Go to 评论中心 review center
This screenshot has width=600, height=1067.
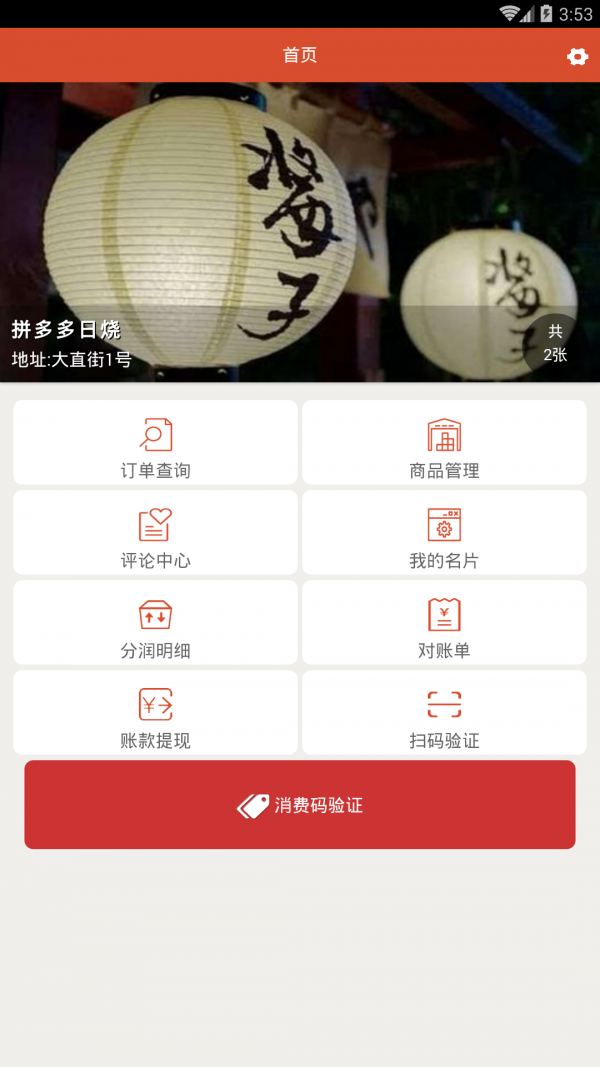(155, 533)
